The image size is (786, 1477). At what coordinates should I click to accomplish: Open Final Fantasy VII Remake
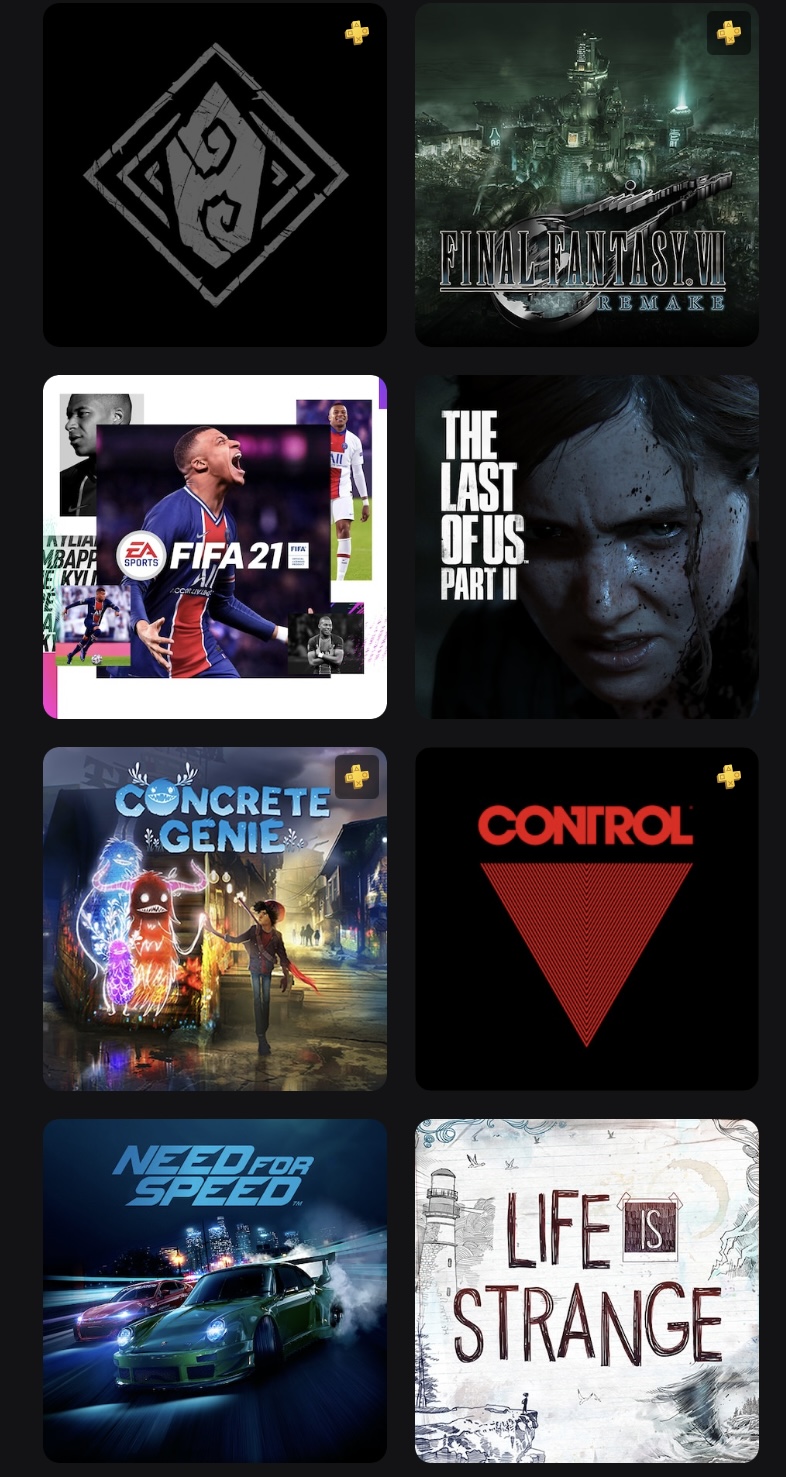[587, 175]
